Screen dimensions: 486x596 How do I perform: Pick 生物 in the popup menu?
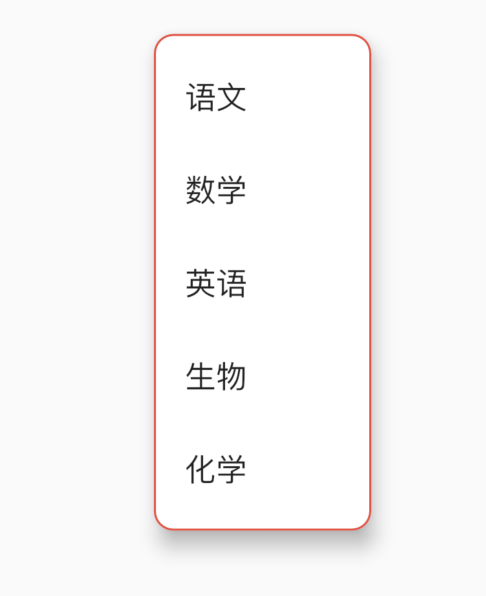tap(262, 376)
